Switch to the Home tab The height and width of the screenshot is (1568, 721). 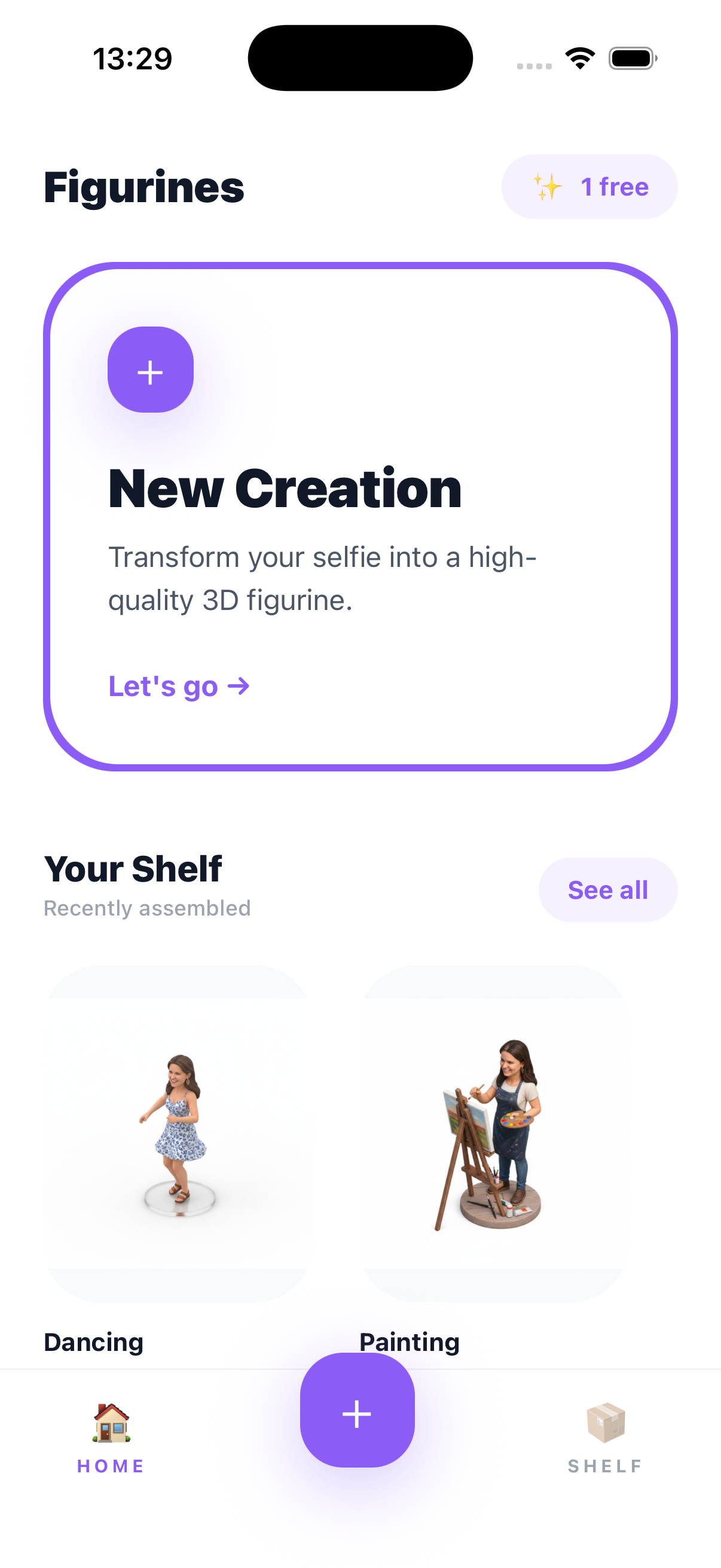click(x=111, y=1438)
